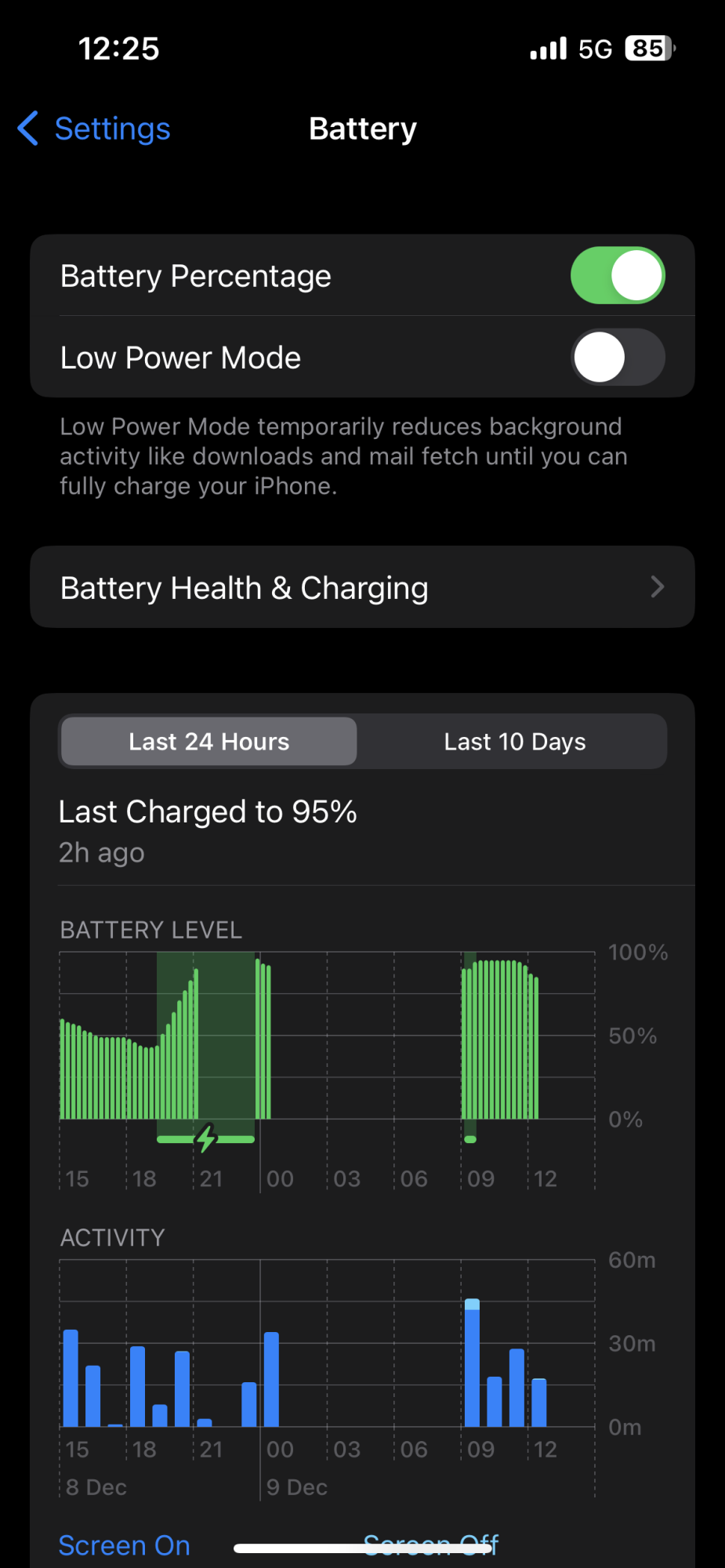The image size is (725, 1568).
Task: Switch to Last 10 Days view
Action: point(514,742)
